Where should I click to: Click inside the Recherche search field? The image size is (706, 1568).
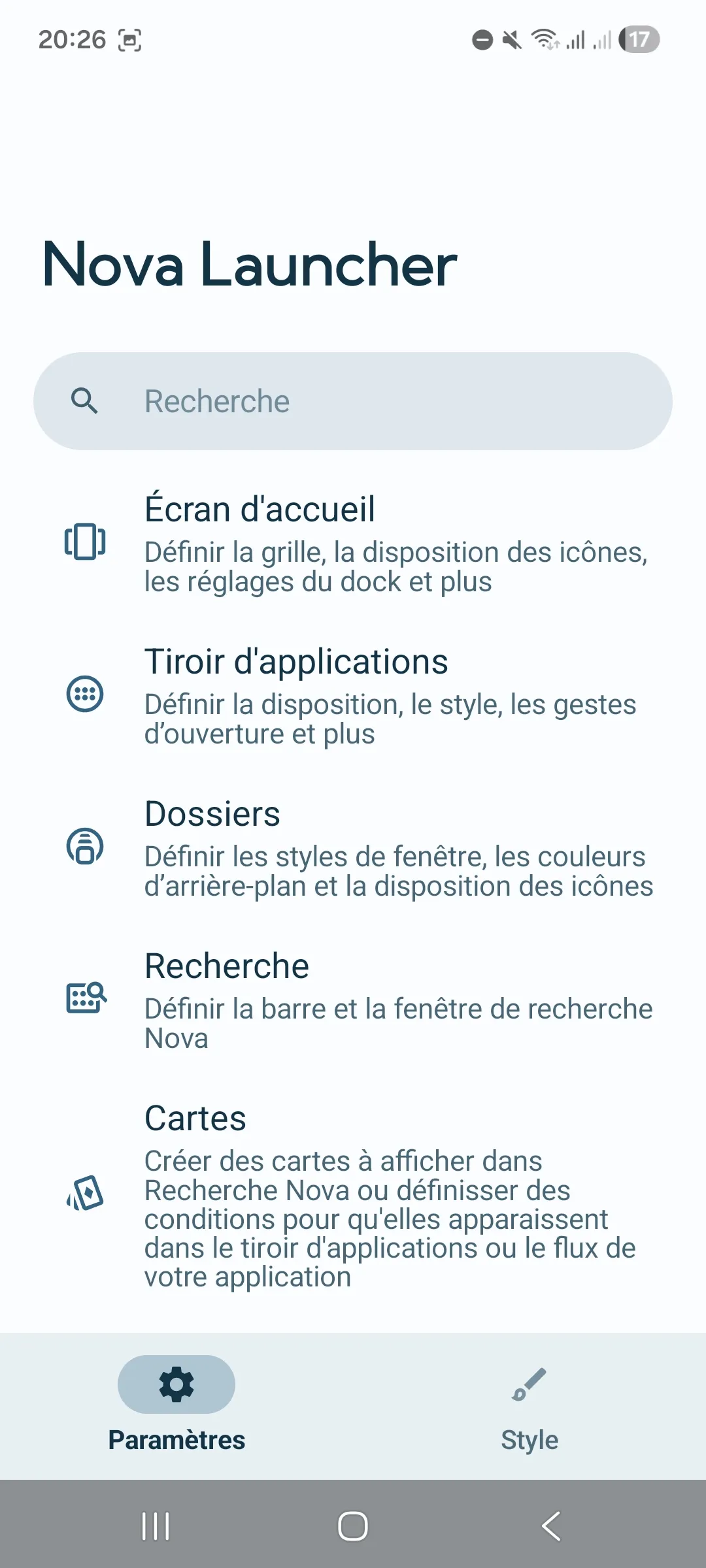click(x=353, y=402)
